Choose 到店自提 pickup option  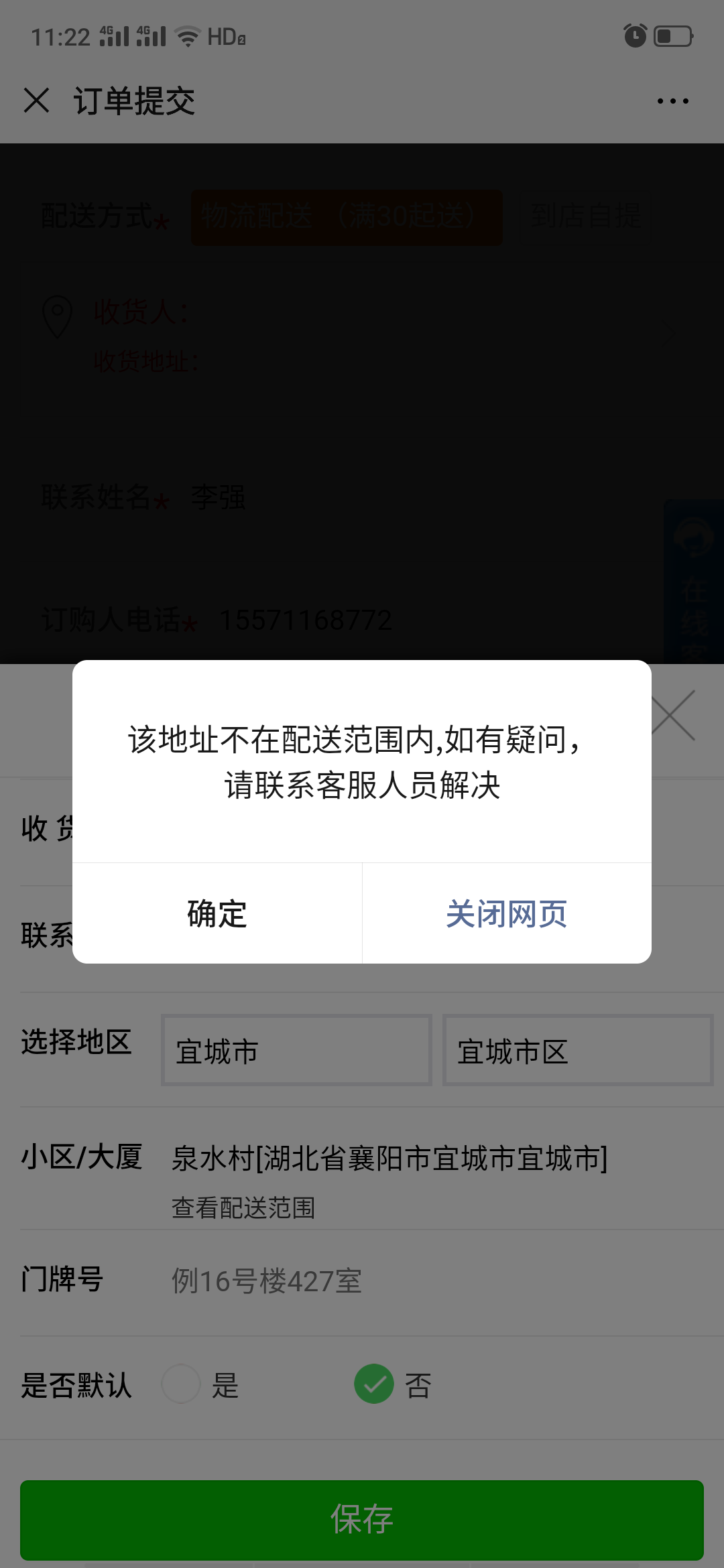pos(586,216)
